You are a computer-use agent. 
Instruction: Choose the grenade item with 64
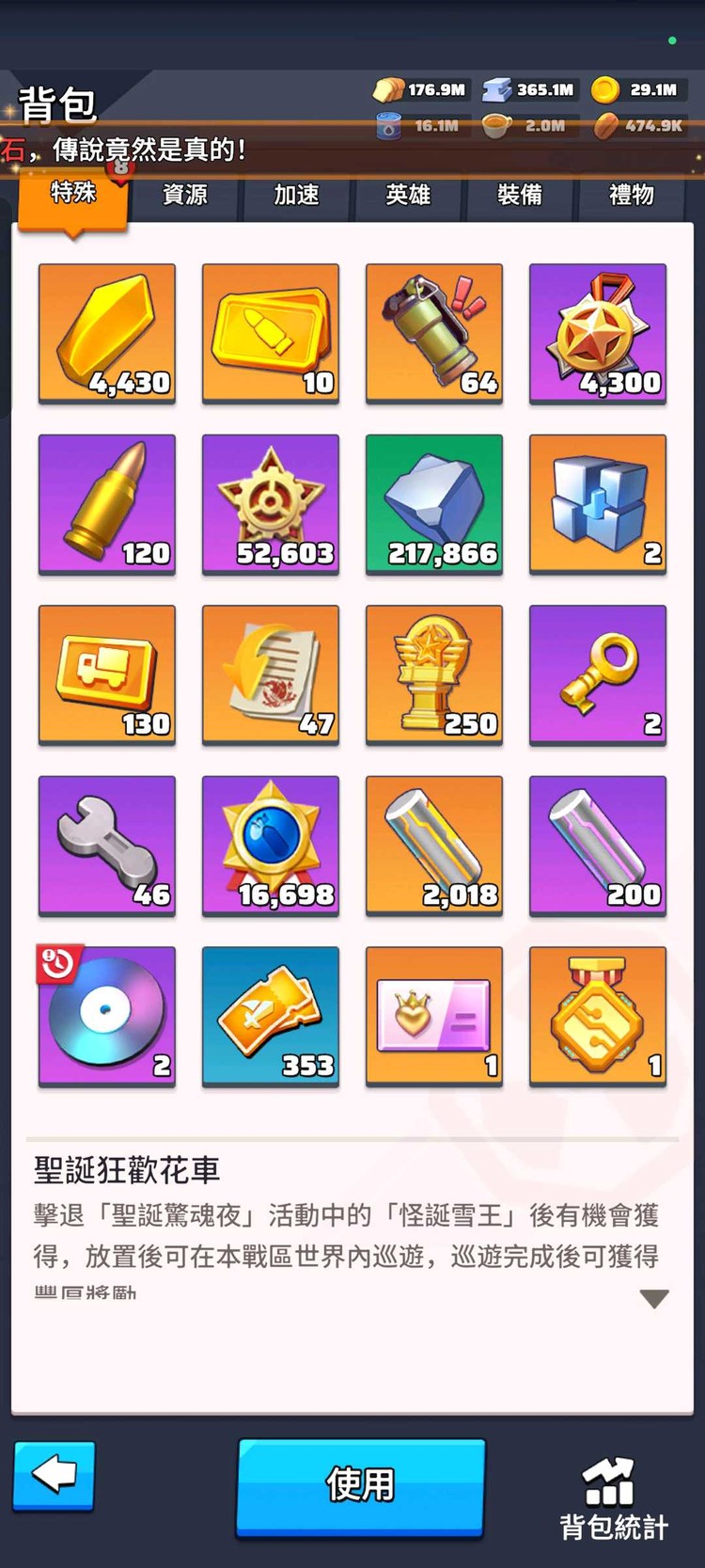(434, 333)
